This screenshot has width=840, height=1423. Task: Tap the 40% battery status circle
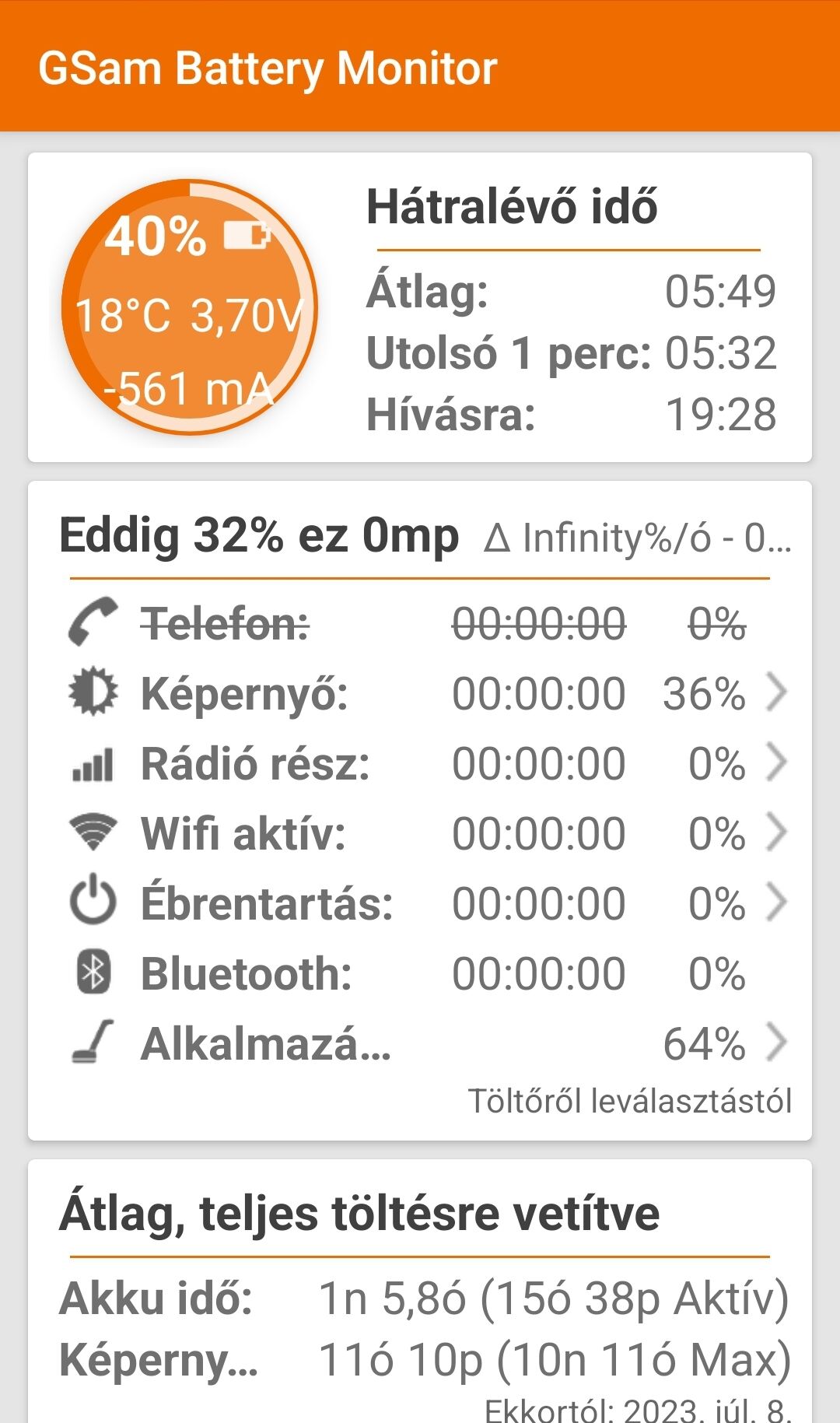[190, 307]
